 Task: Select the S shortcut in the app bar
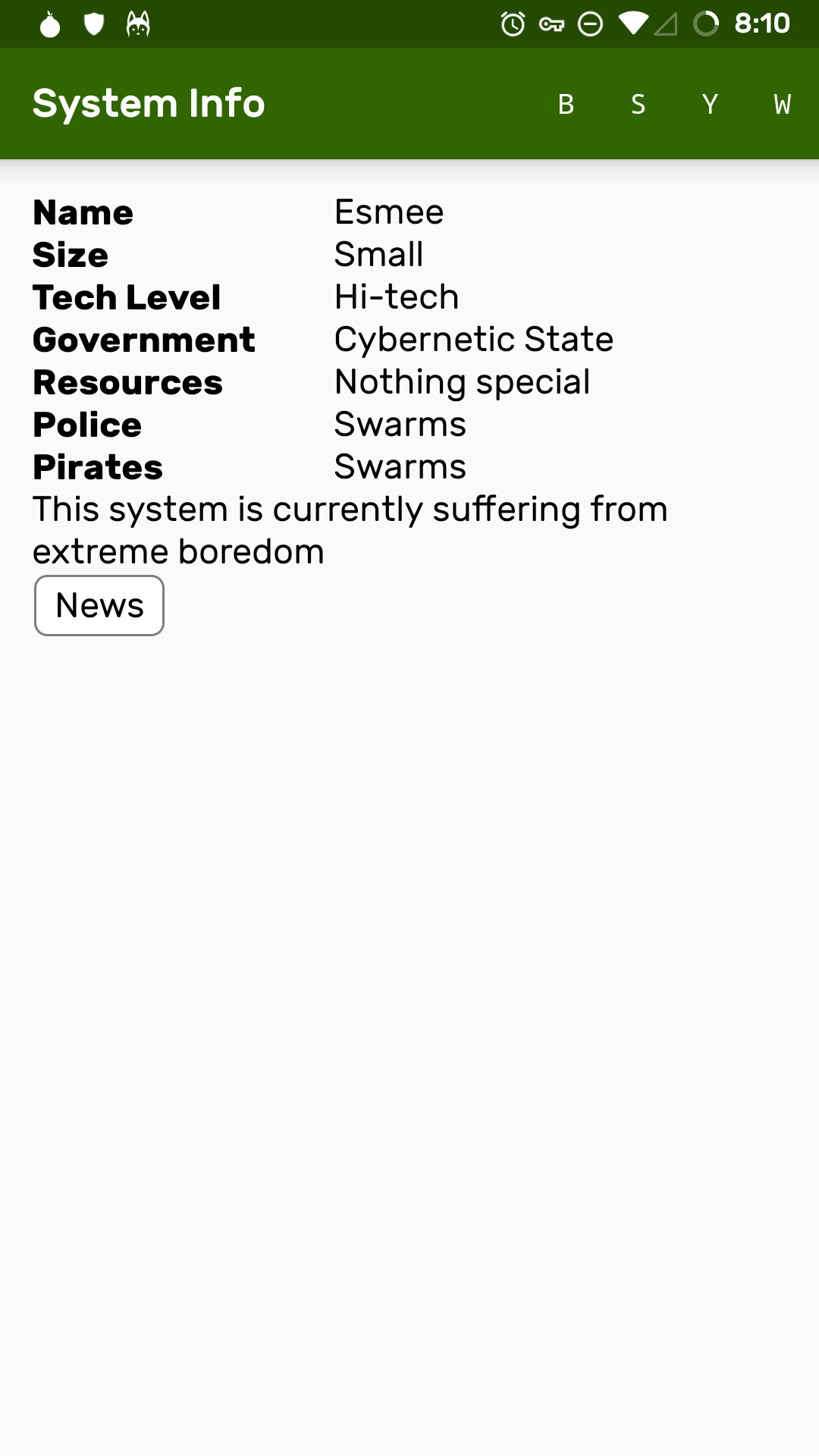click(638, 104)
